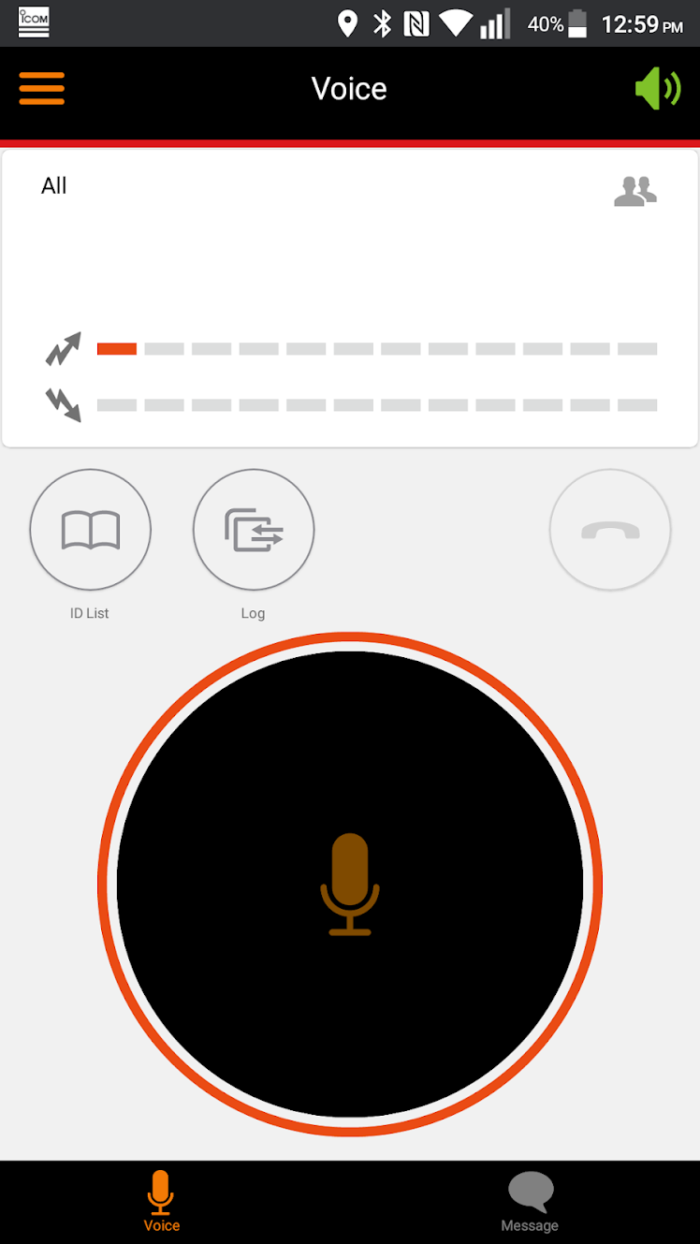Viewport: 700px width, 1244px height.
Task: Switch to the Message tab
Action: 530,1201
